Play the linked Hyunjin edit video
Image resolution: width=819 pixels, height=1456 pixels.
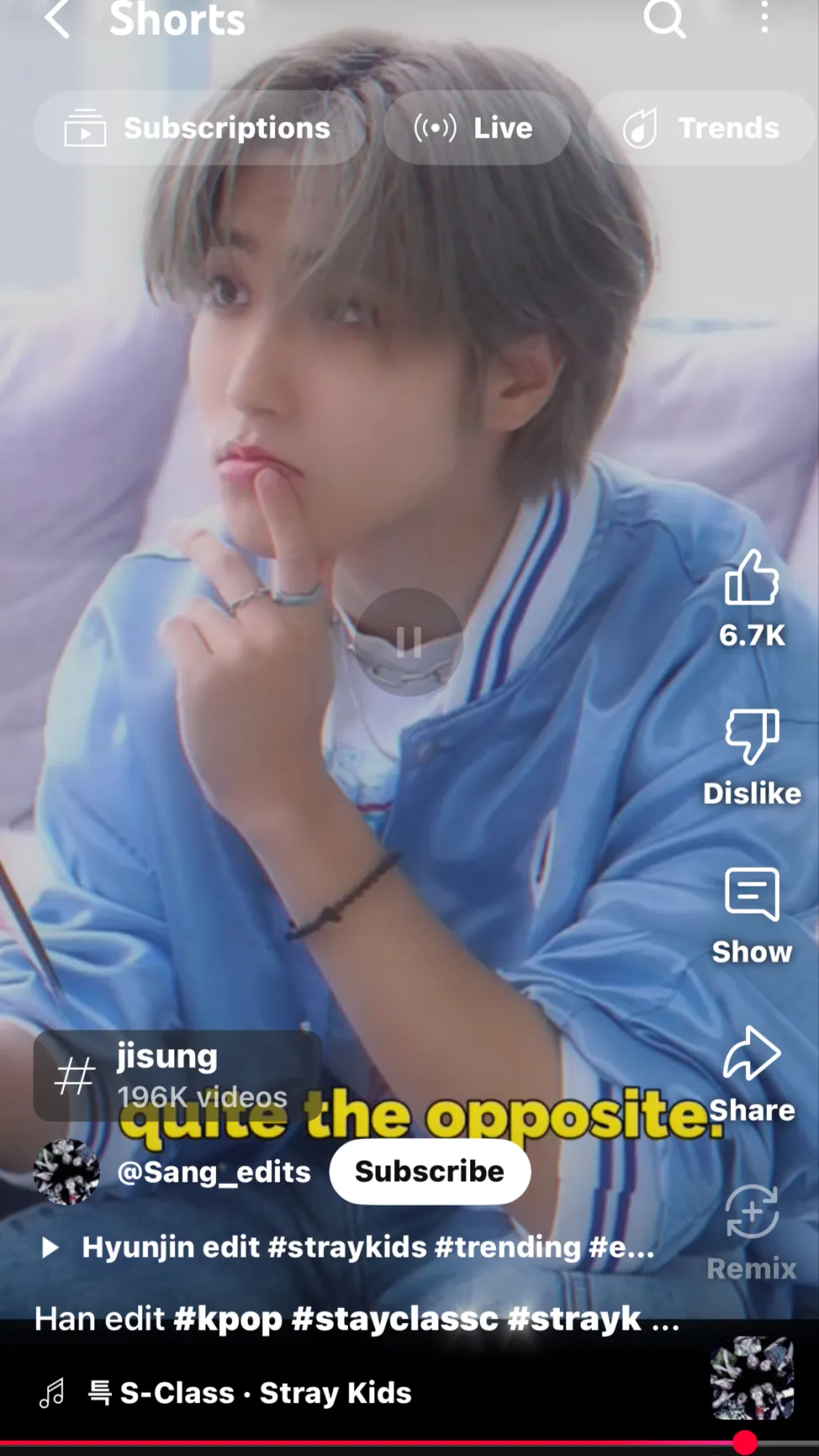(x=352, y=1247)
